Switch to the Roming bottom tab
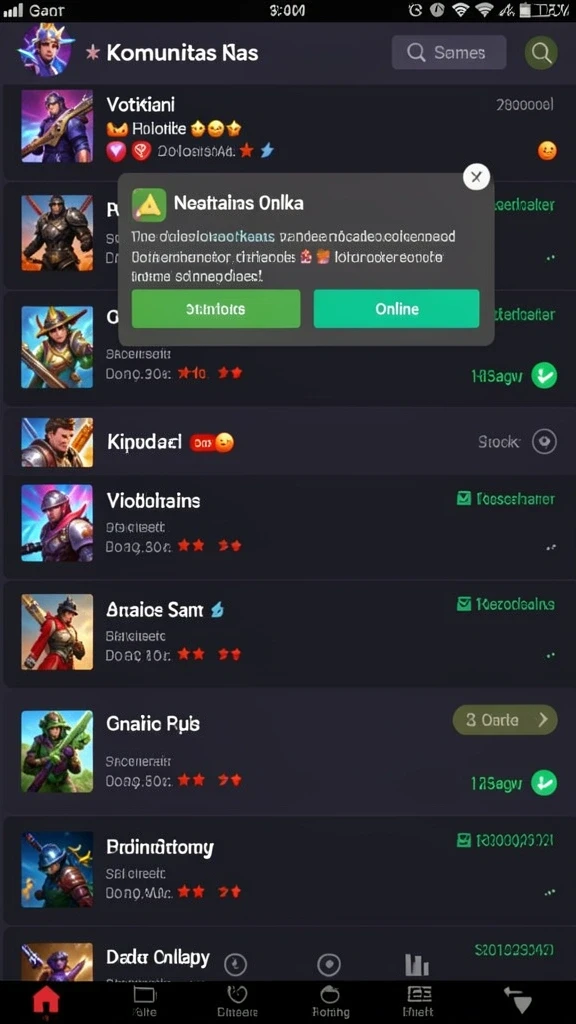The height and width of the screenshot is (1024, 576). coord(330,1000)
